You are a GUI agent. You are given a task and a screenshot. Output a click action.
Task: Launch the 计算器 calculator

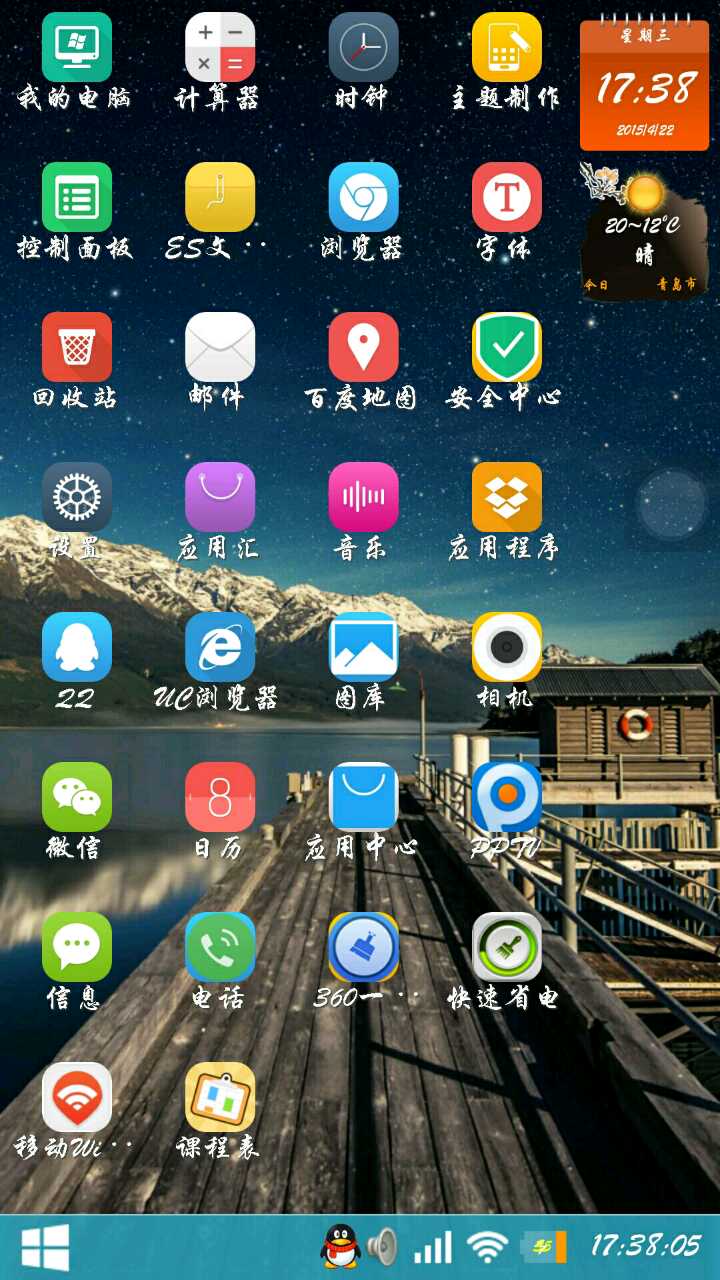pos(220,48)
